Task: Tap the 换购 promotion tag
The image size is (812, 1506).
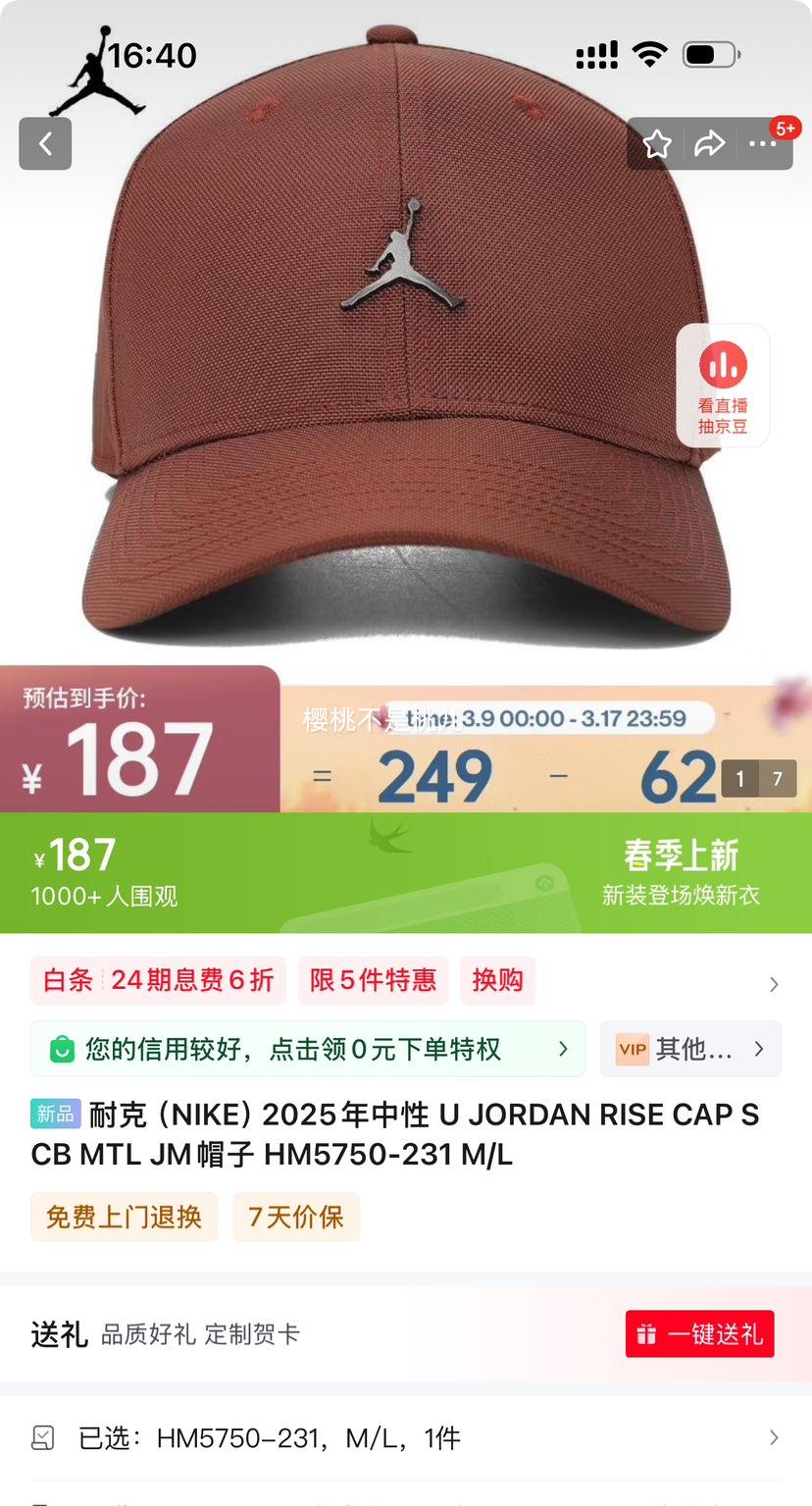Action: (498, 979)
